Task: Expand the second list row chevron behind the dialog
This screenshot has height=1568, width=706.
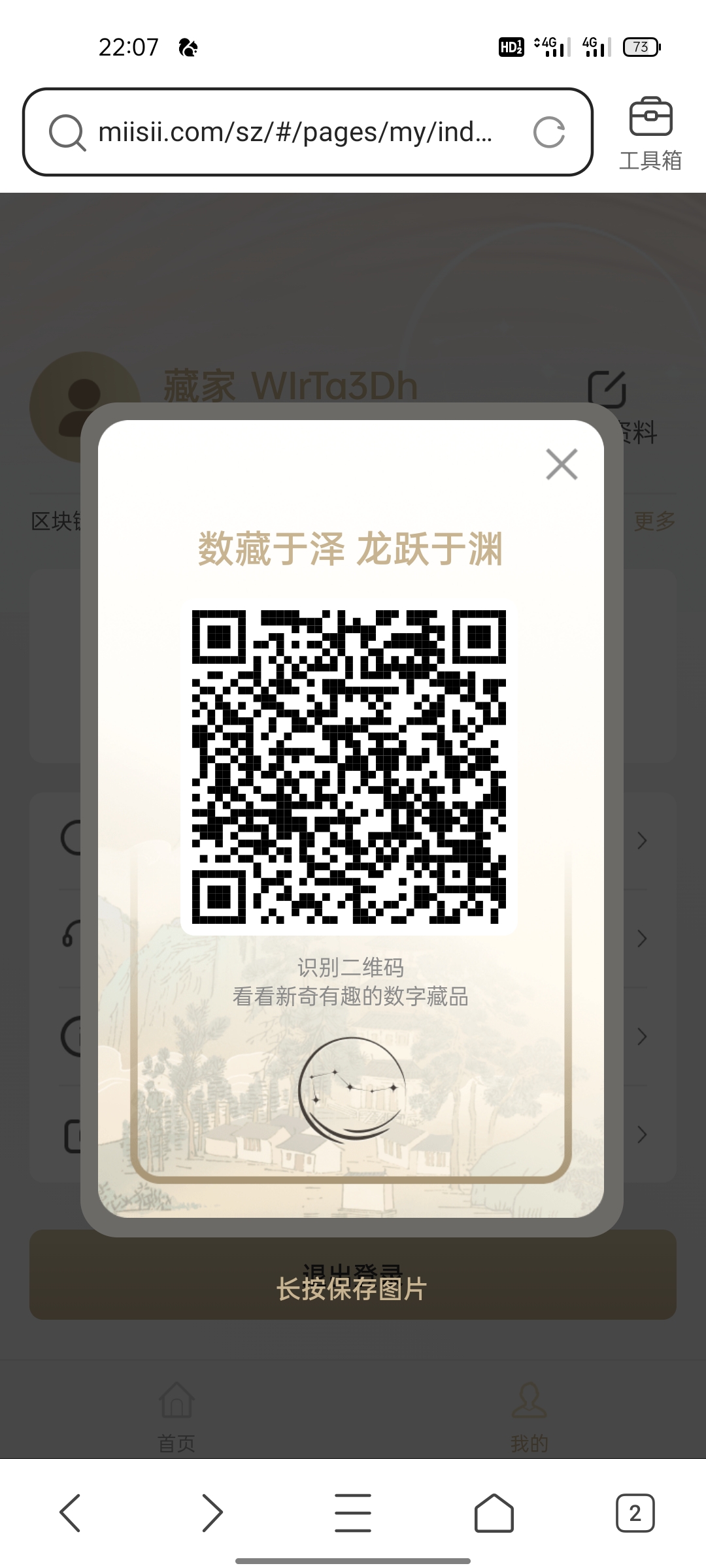Action: pyautogui.click(x=642, y=939)
